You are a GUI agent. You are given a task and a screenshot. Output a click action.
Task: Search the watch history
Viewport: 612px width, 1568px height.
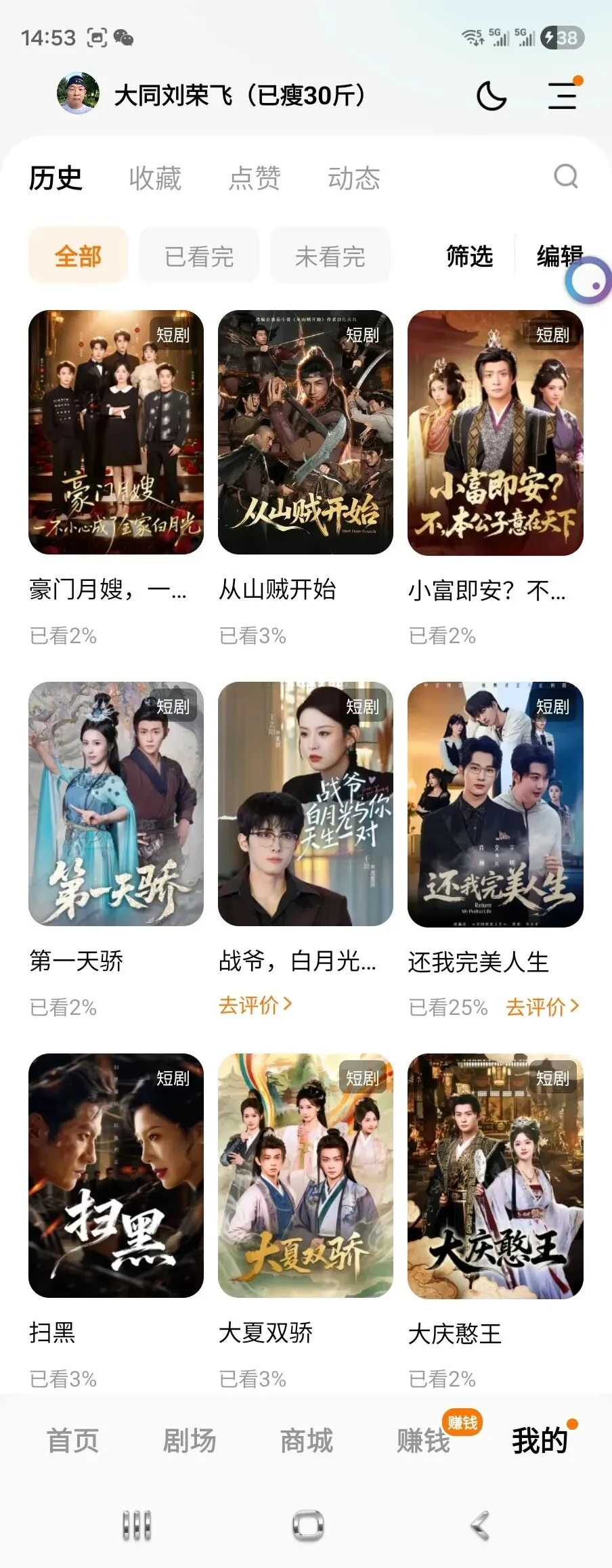tap(565, 177)
